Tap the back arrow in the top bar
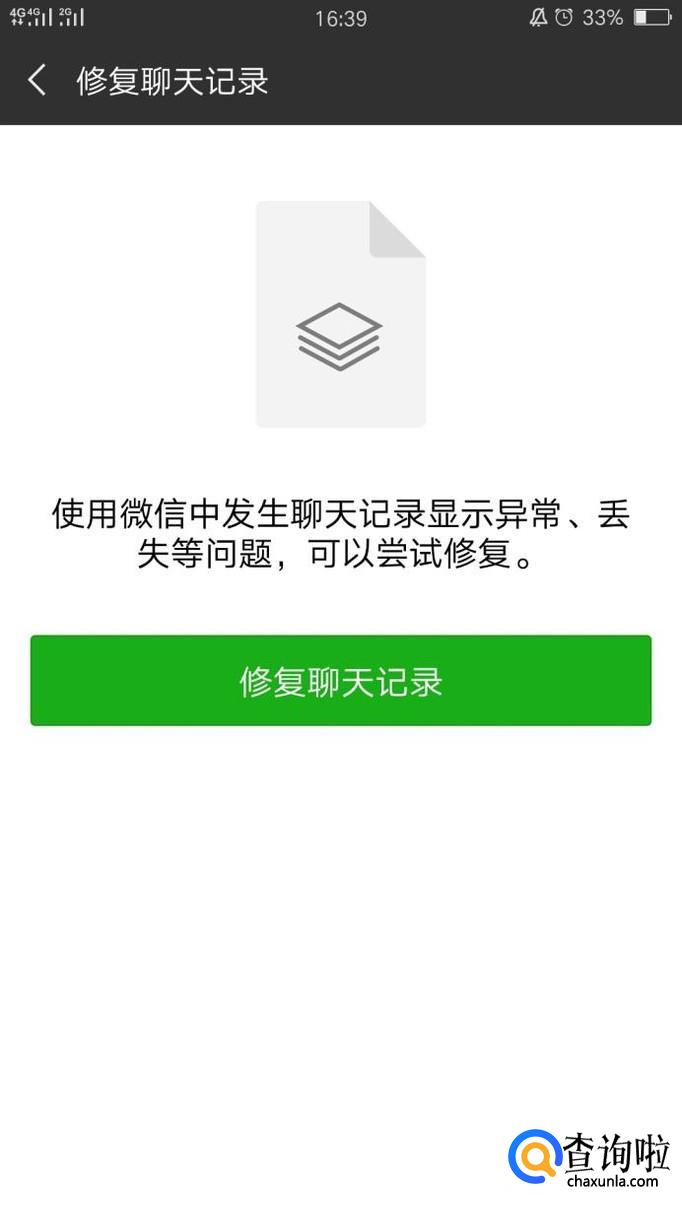The image size is (682, 1212). [x=37, y=80]
